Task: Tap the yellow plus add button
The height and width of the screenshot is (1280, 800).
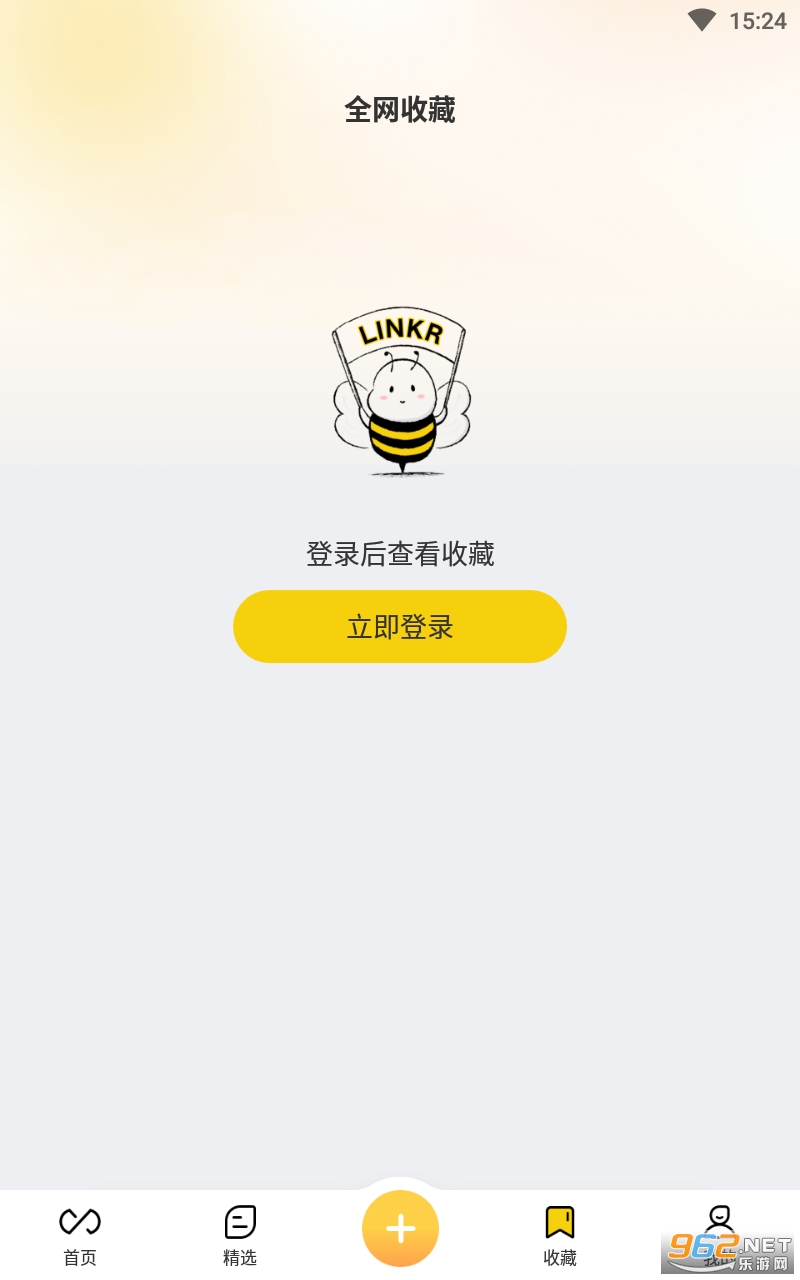Action: (400, 1228)
